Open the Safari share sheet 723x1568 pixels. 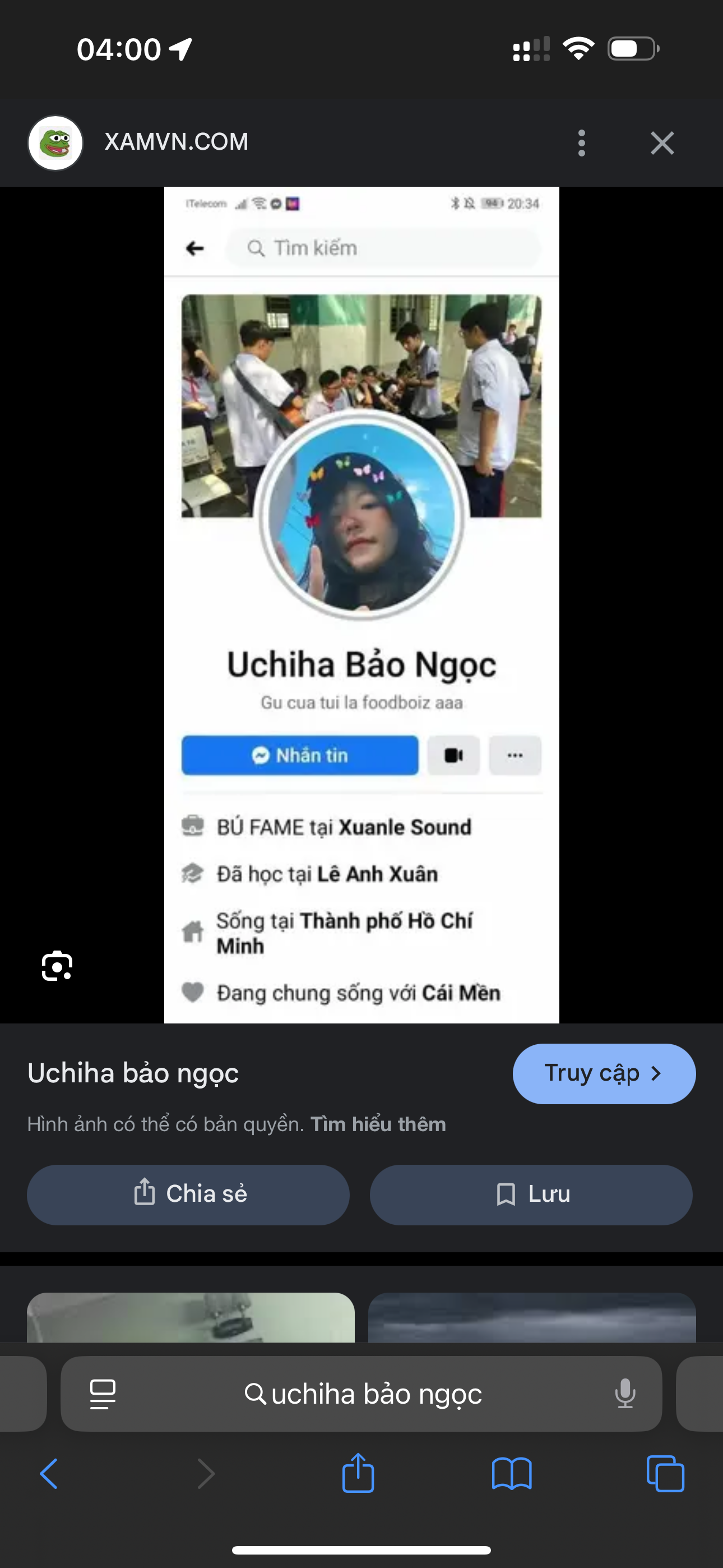358,1474
